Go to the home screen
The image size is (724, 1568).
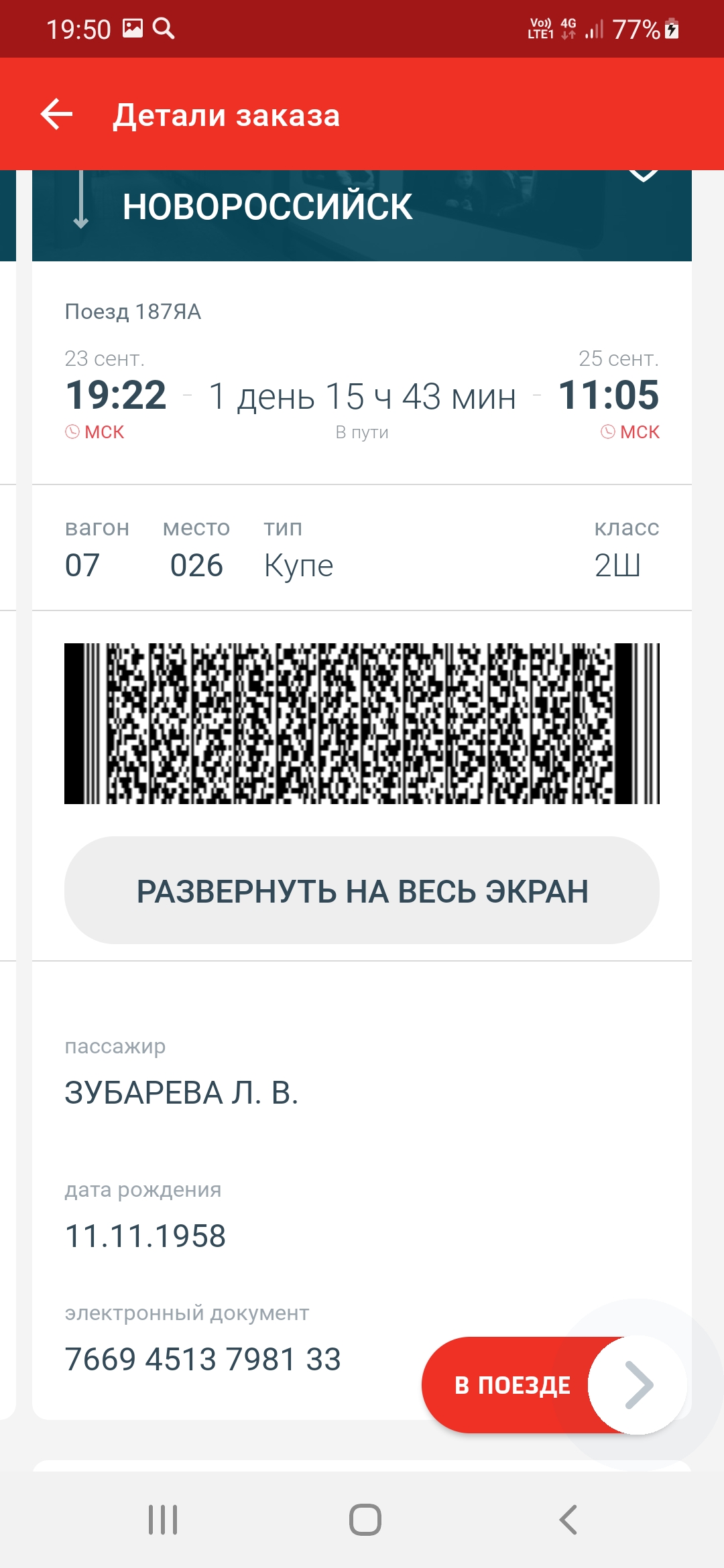click(365, 1519)
